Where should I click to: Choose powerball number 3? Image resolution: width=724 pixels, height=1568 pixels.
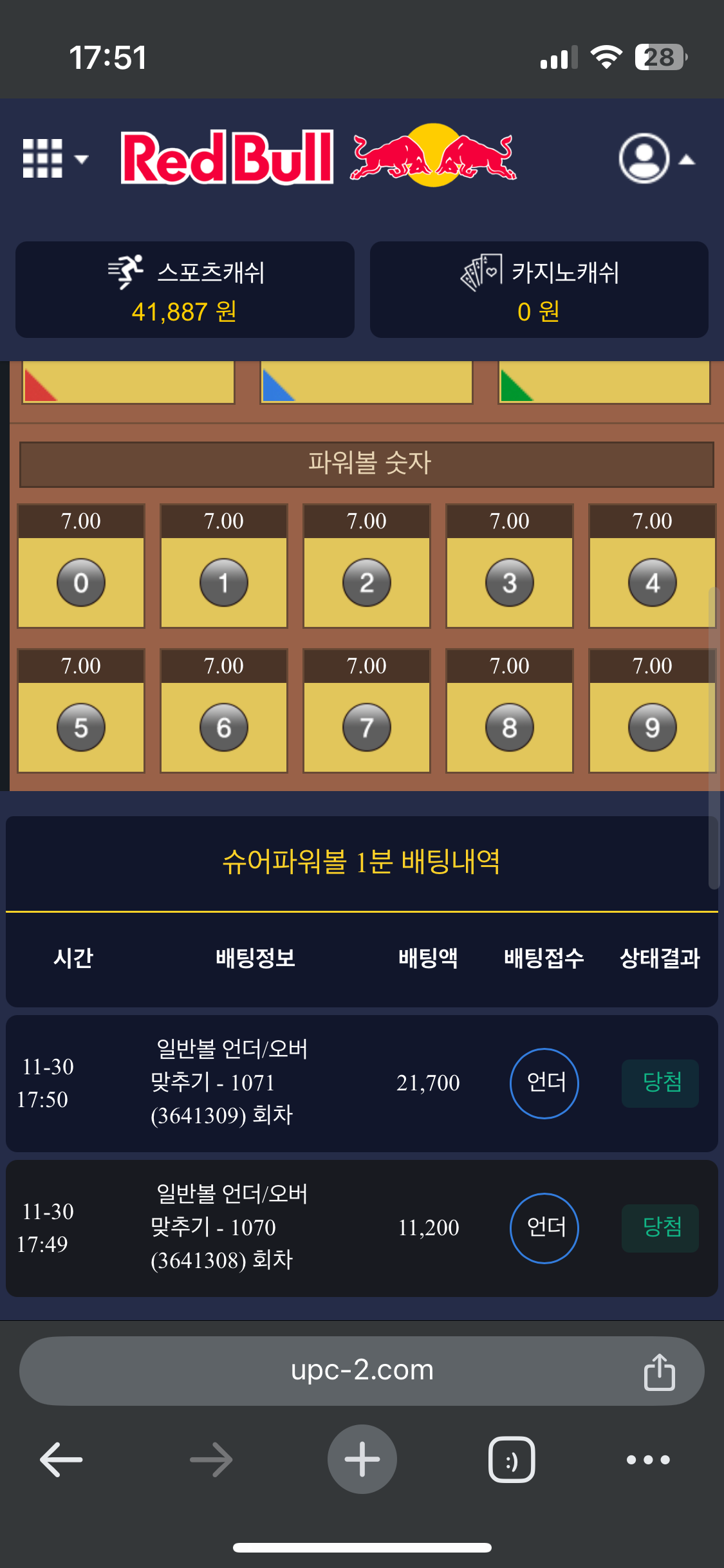pyautogui.click(x=510, y=582)
